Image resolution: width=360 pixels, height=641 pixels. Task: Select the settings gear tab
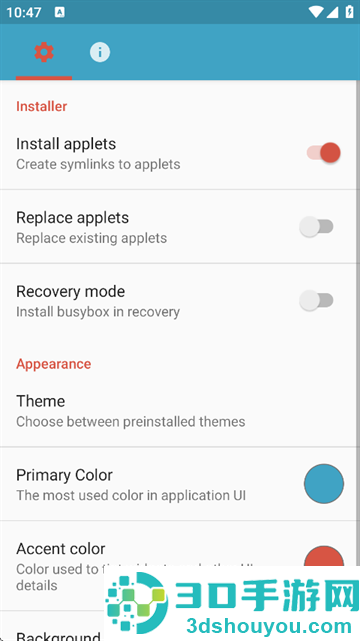pos(44,52)
